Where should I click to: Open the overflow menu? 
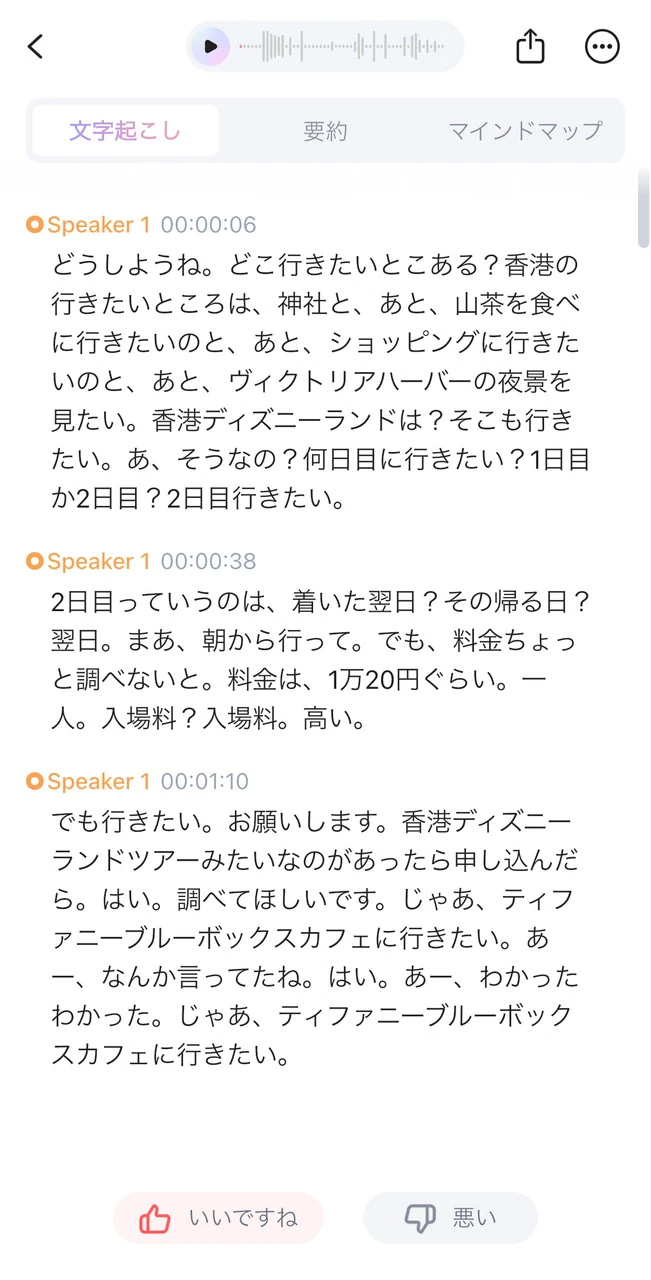coord(602,46)
